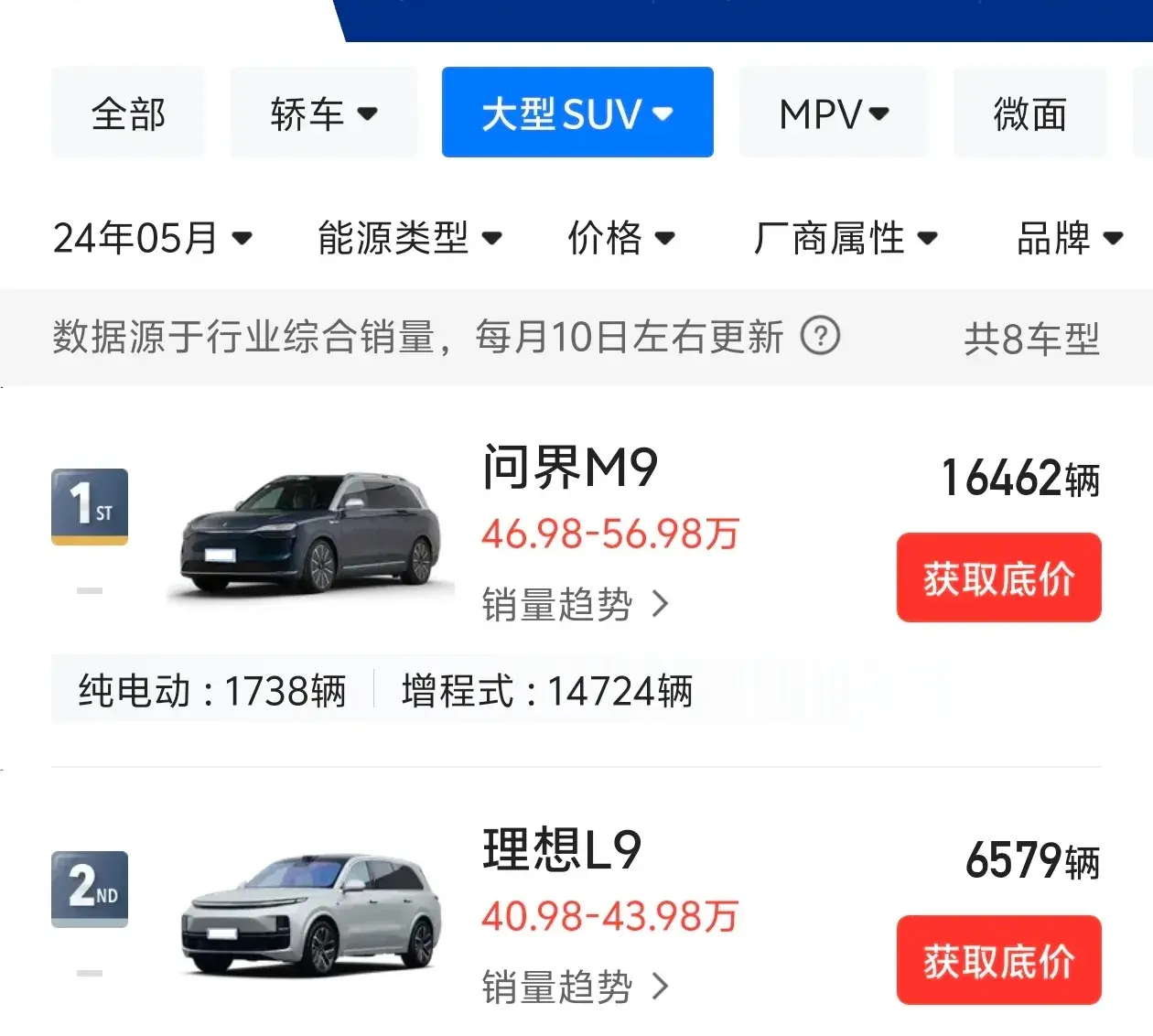View 销量趋势 for 问界M9
This screenshot has height=1036, width=1153.
point(575,605)
